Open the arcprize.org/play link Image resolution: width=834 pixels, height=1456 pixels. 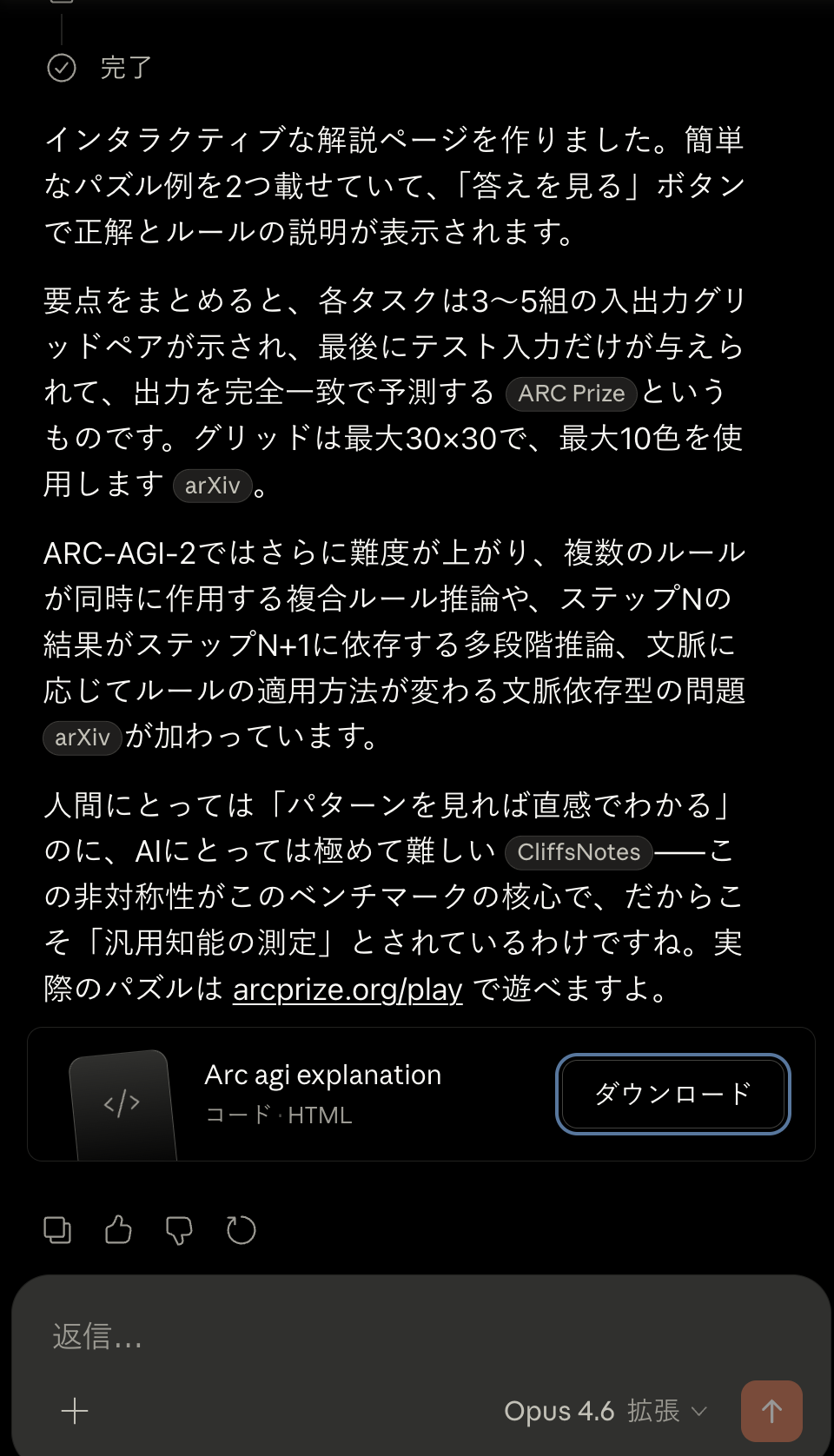point(347,989)
